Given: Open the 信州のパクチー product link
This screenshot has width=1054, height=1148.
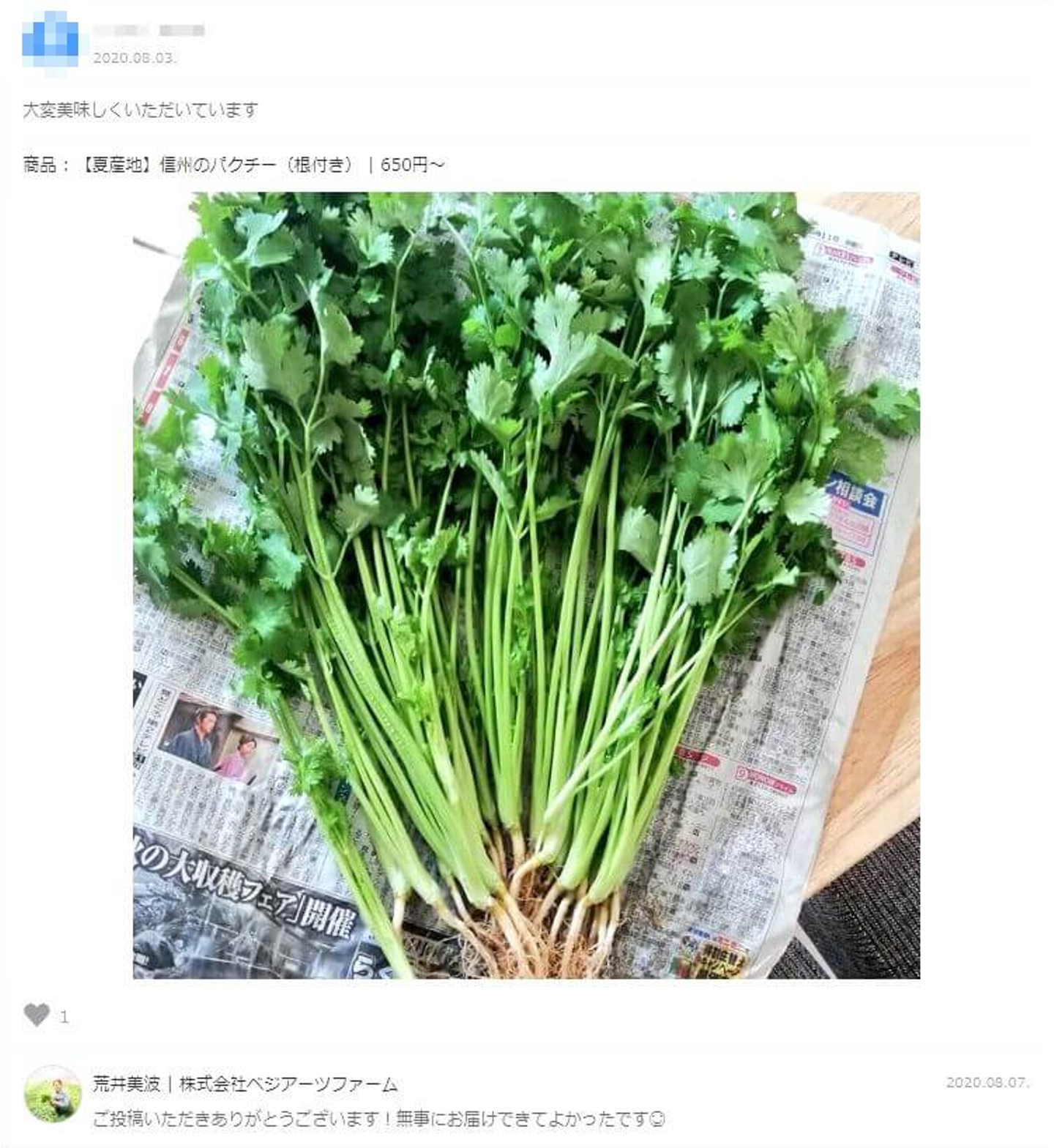Looking at the screenshot, I should point(262,165).
